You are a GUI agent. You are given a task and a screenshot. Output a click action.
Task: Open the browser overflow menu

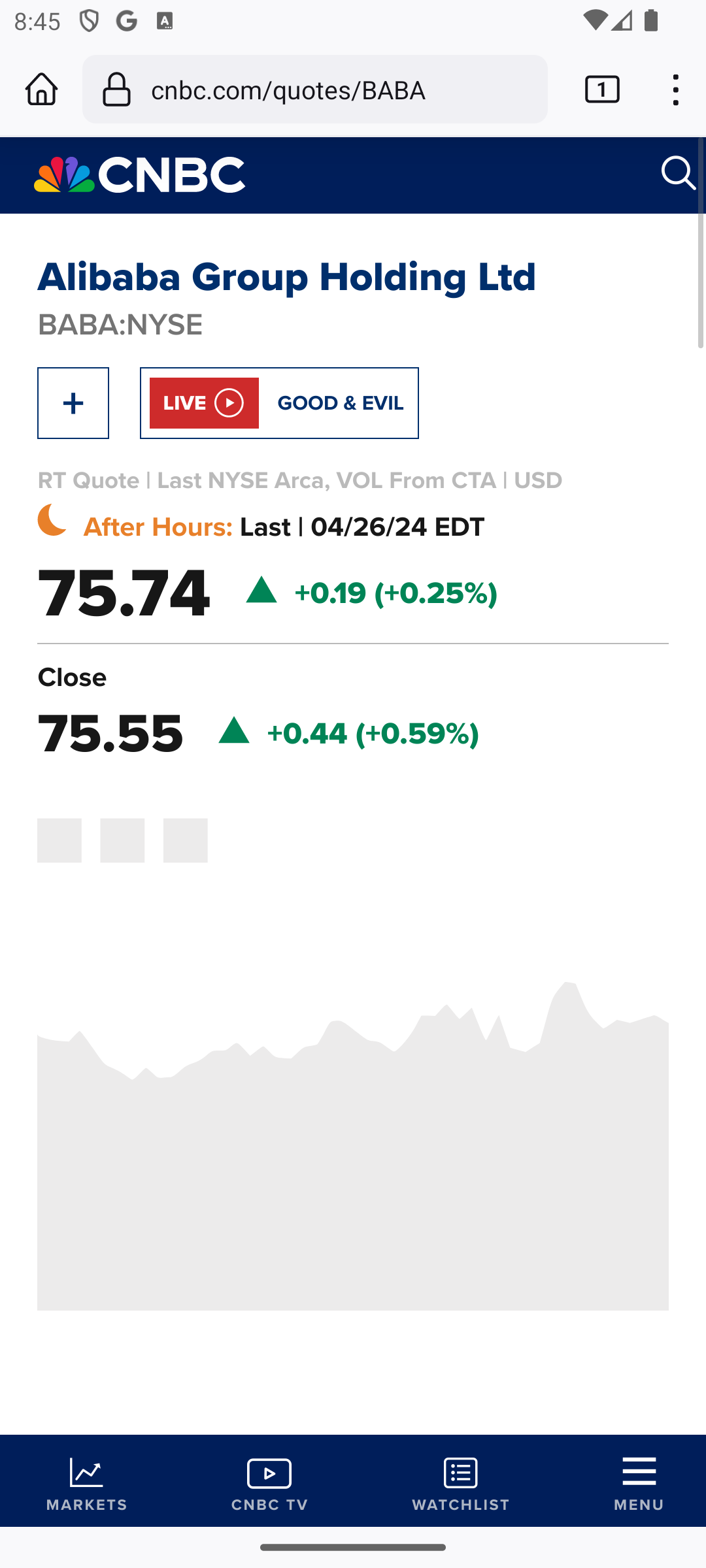pos(676,90)
